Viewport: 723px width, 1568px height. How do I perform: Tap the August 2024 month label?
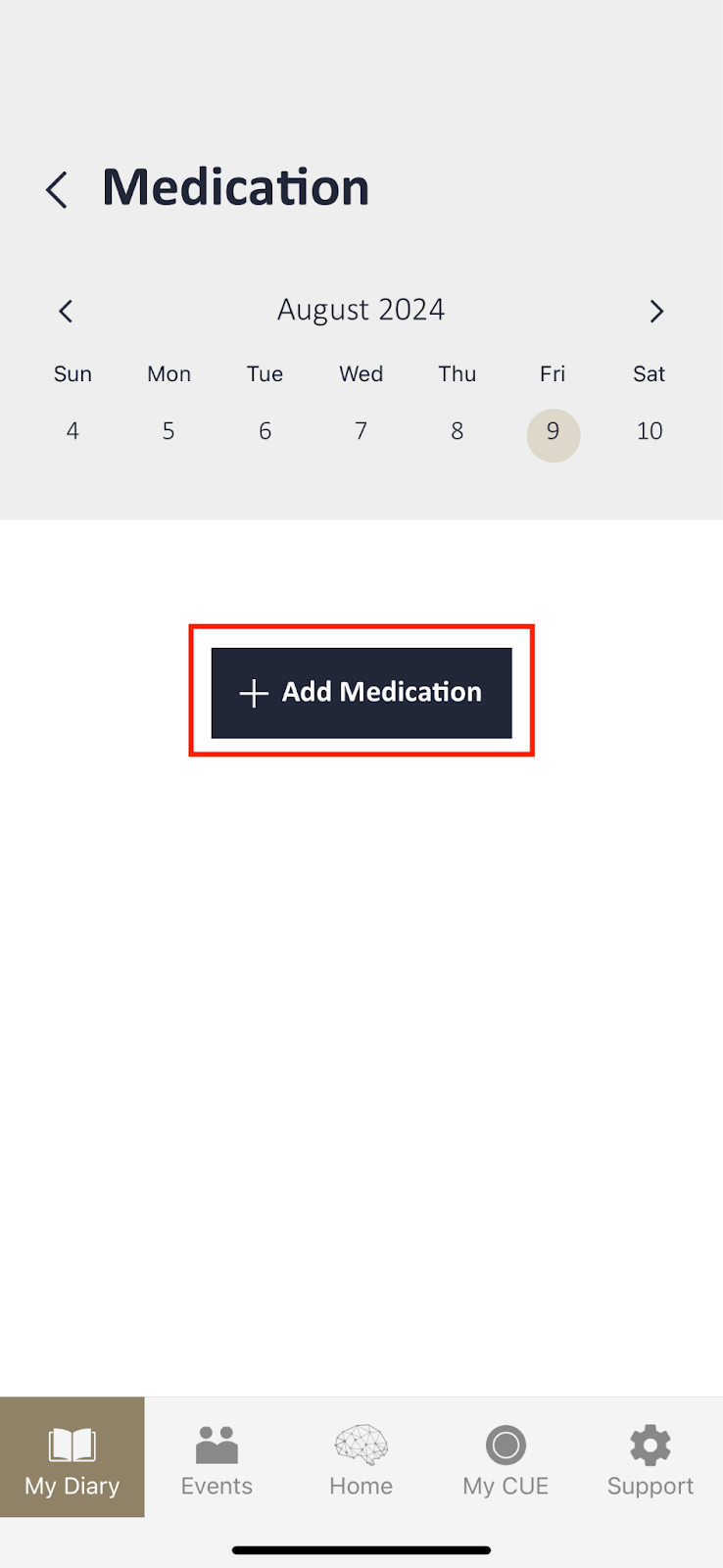[x=361, y=310]
